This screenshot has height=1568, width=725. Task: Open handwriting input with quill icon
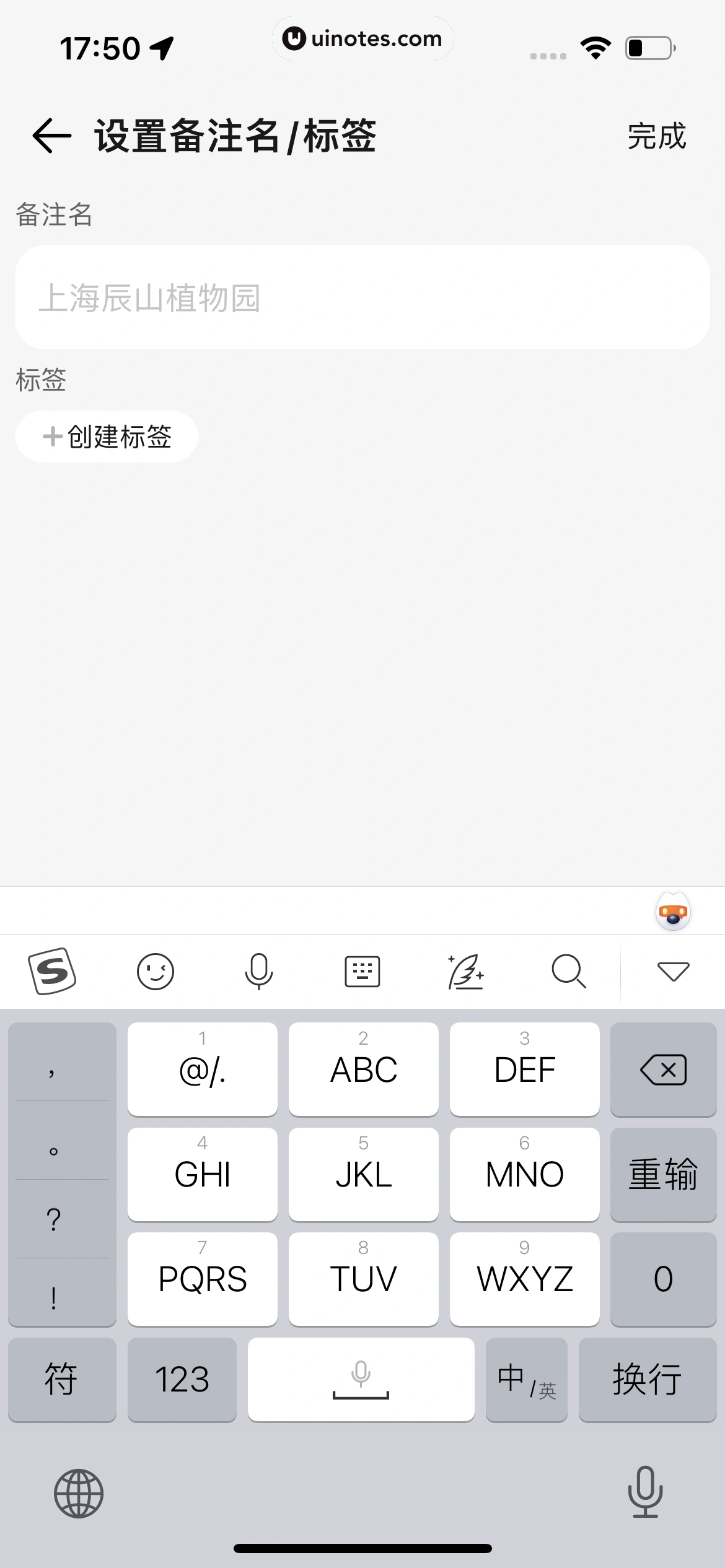coord(465,970)
